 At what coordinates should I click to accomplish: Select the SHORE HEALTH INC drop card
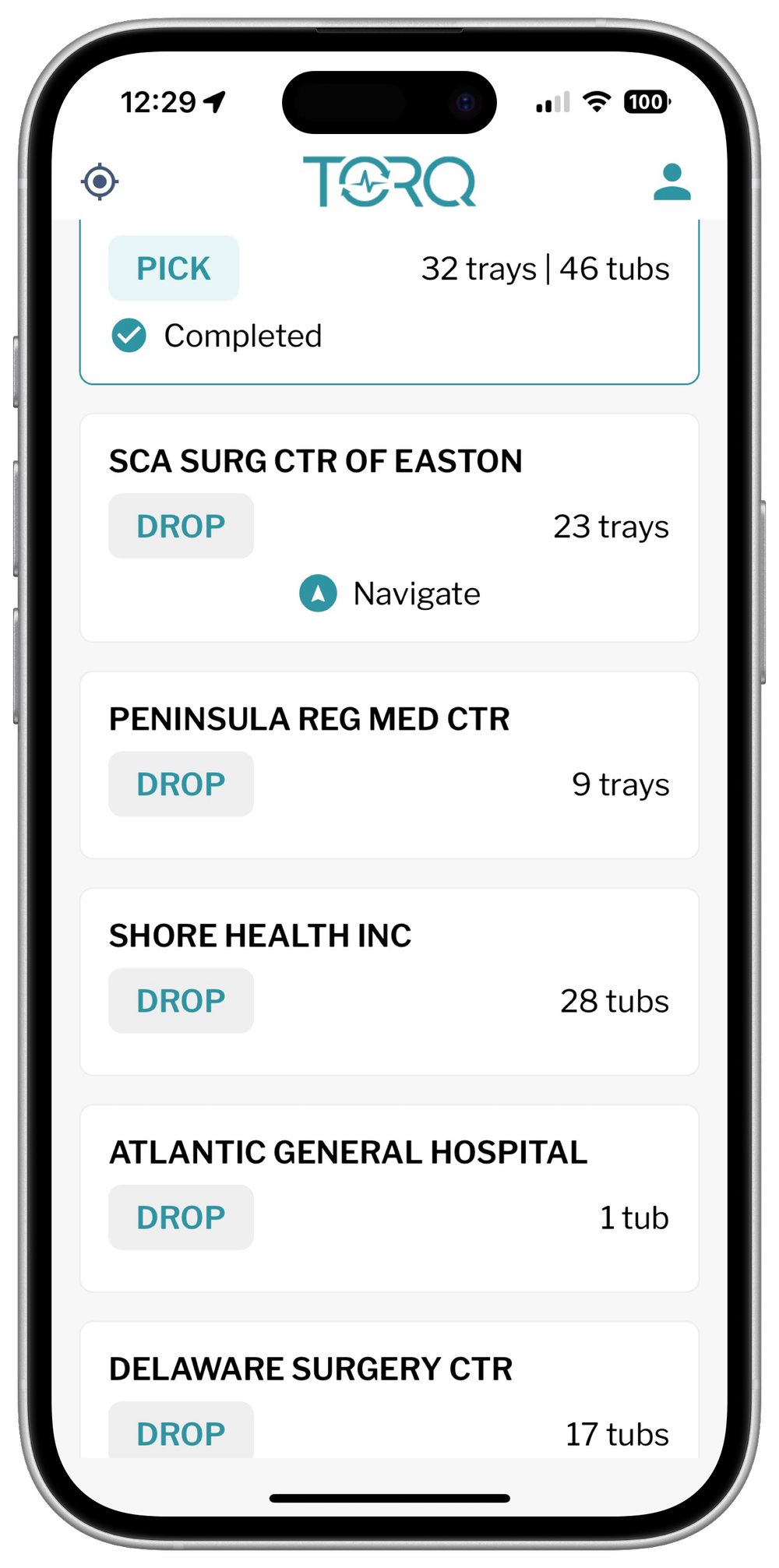pyautogui.click(x=389, y=981)
